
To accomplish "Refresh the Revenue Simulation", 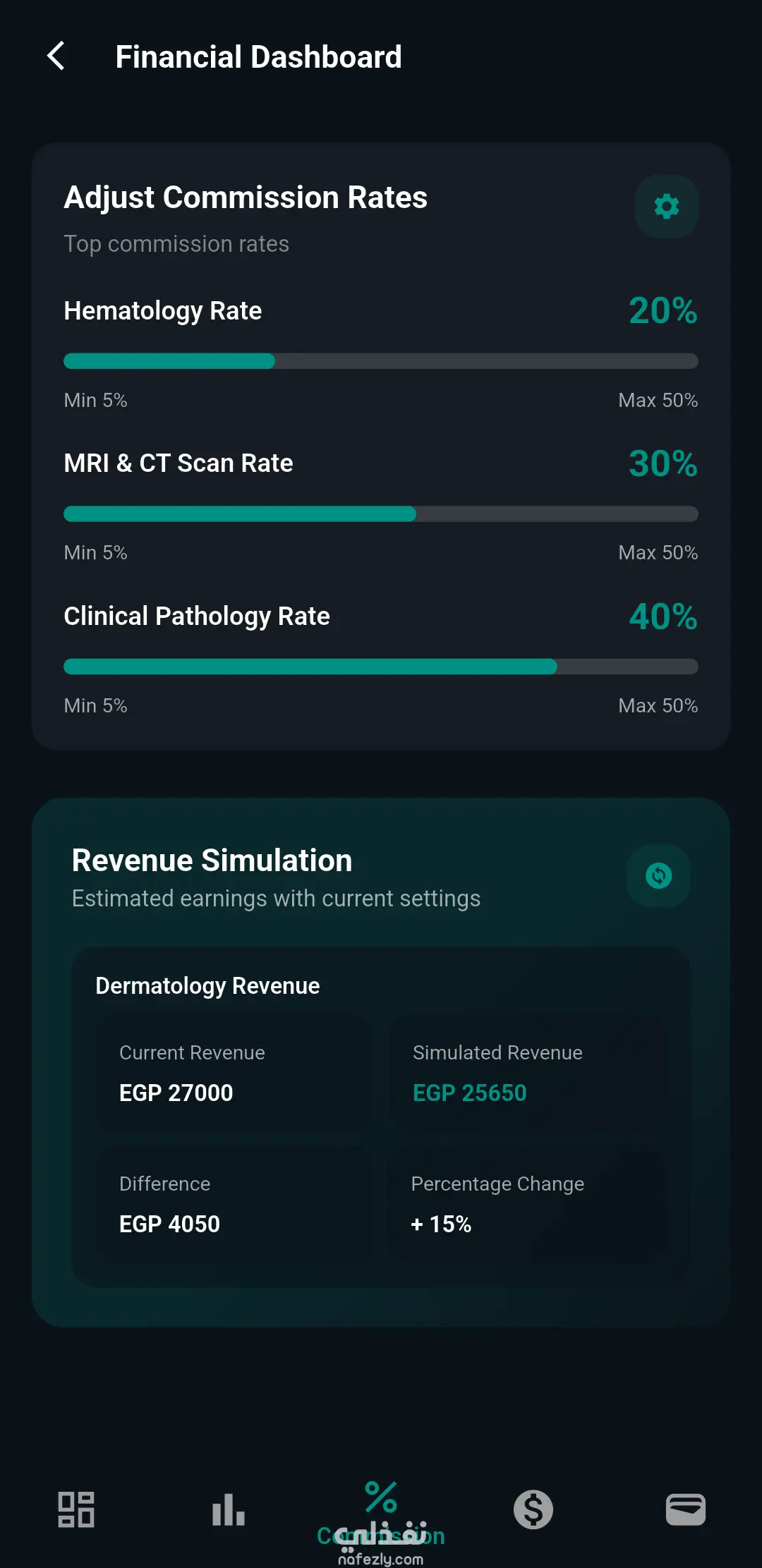I will pyautogui.click(x=658, y=875).
